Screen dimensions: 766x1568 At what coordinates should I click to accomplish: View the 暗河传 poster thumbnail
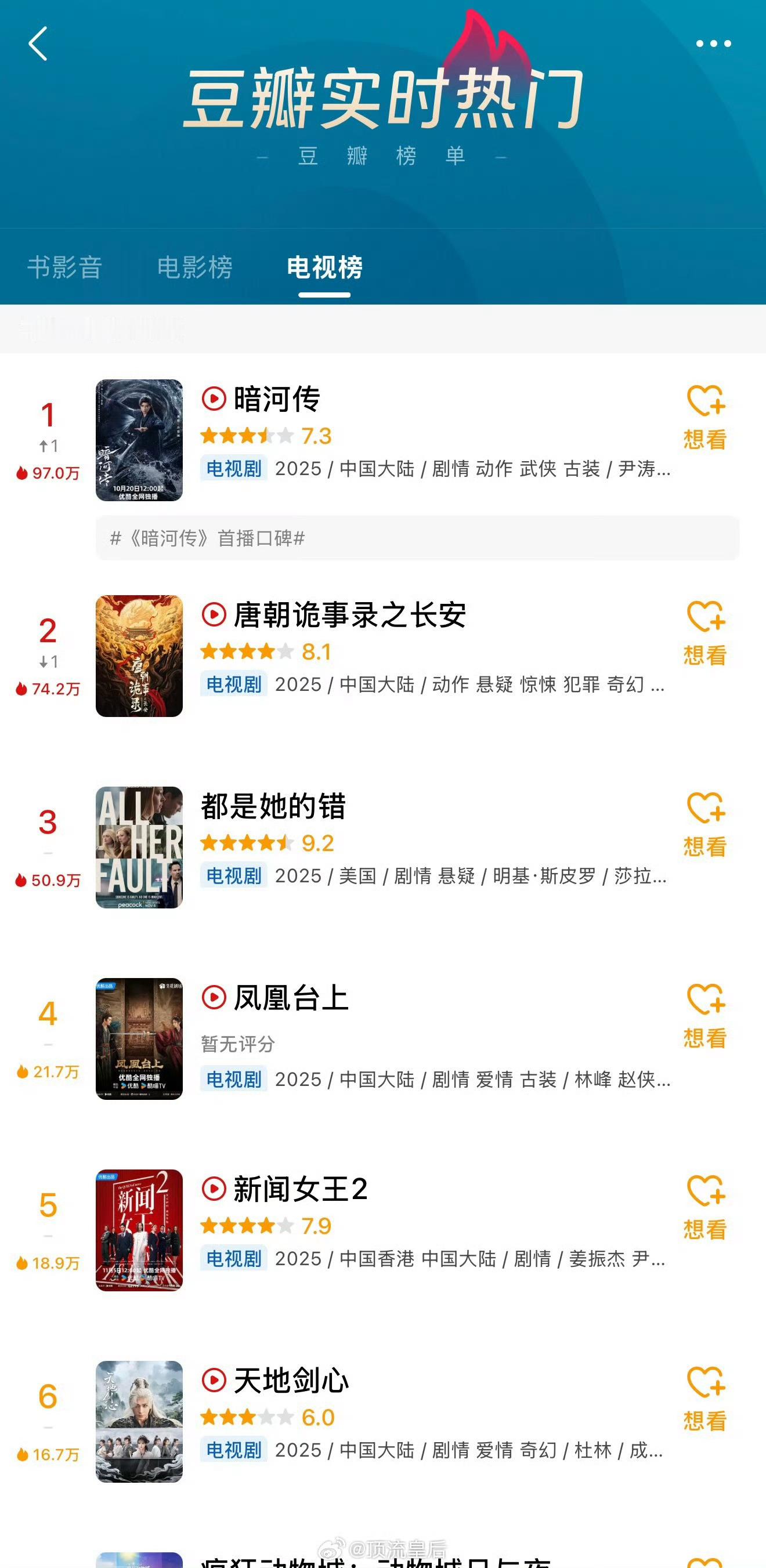[139, 440]
